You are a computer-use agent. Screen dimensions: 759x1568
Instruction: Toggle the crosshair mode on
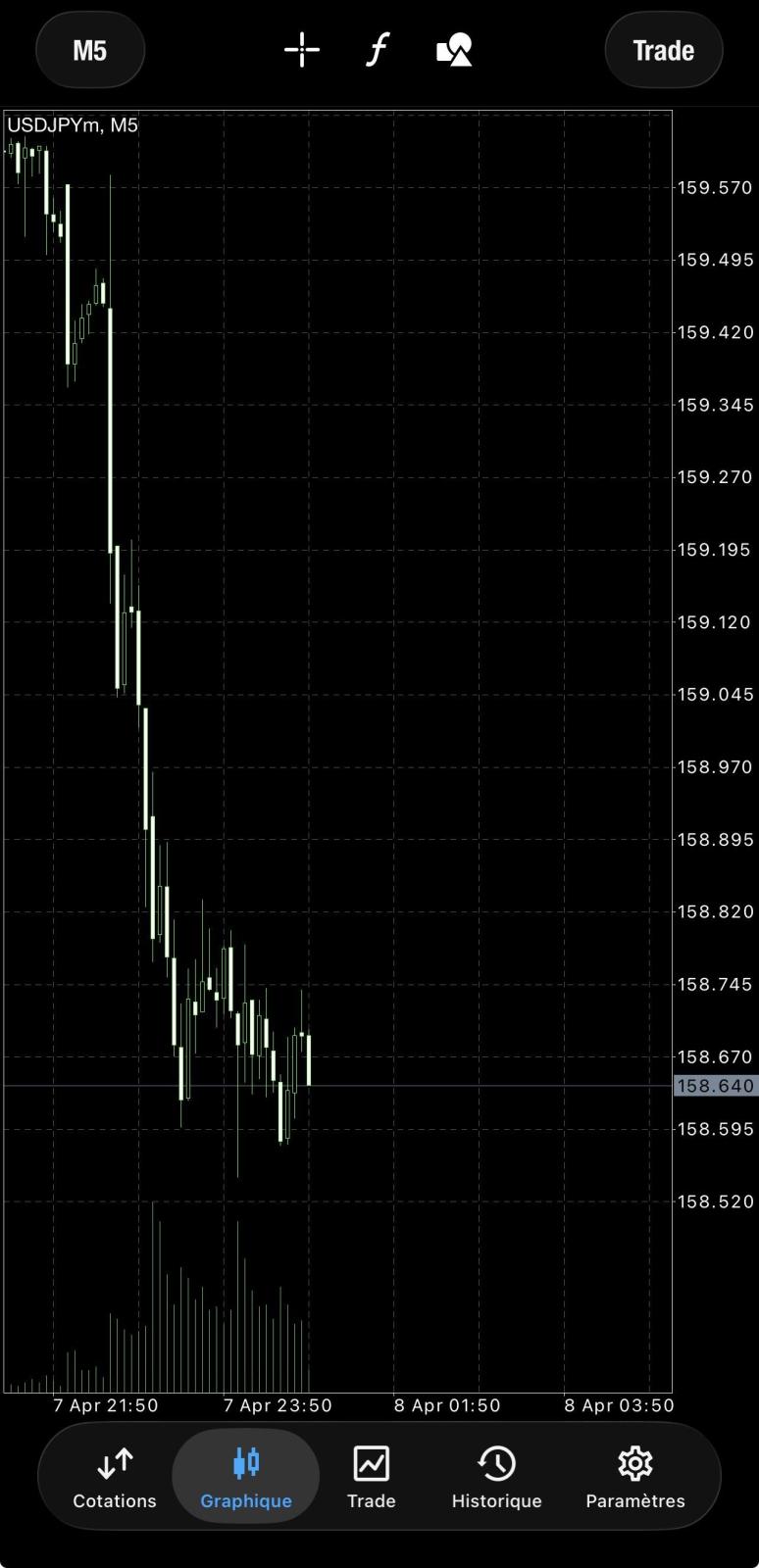(x=301, y=49)
